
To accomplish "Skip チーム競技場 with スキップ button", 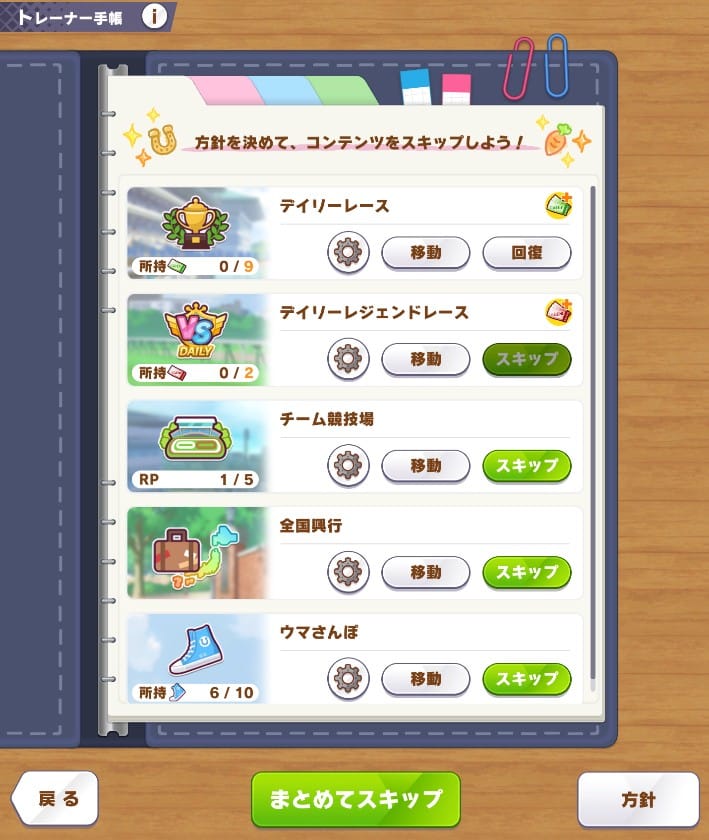I will click(x=527, y=466).
